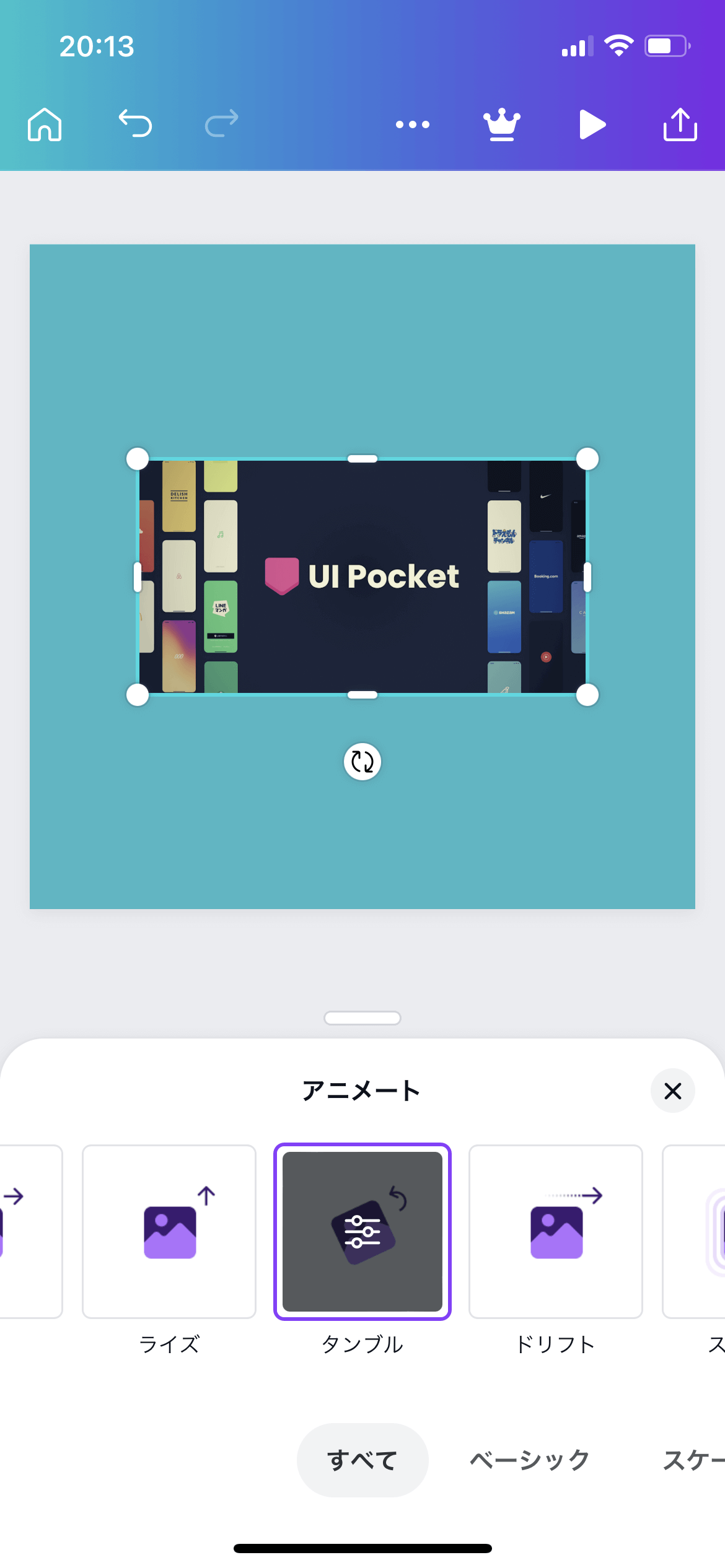Switch to the ベーシック animation category
Viewport: 725px width, 1568px height.
530,1459
